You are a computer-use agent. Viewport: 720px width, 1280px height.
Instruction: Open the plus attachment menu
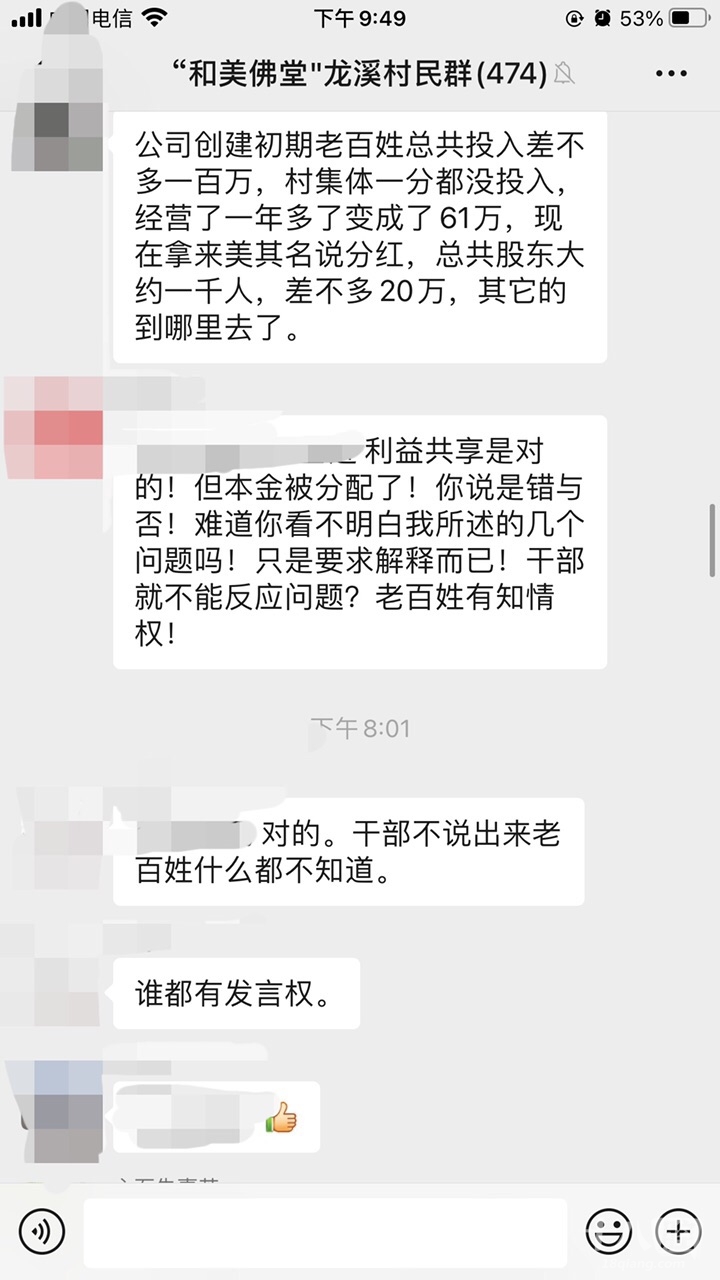point(677,1229)
